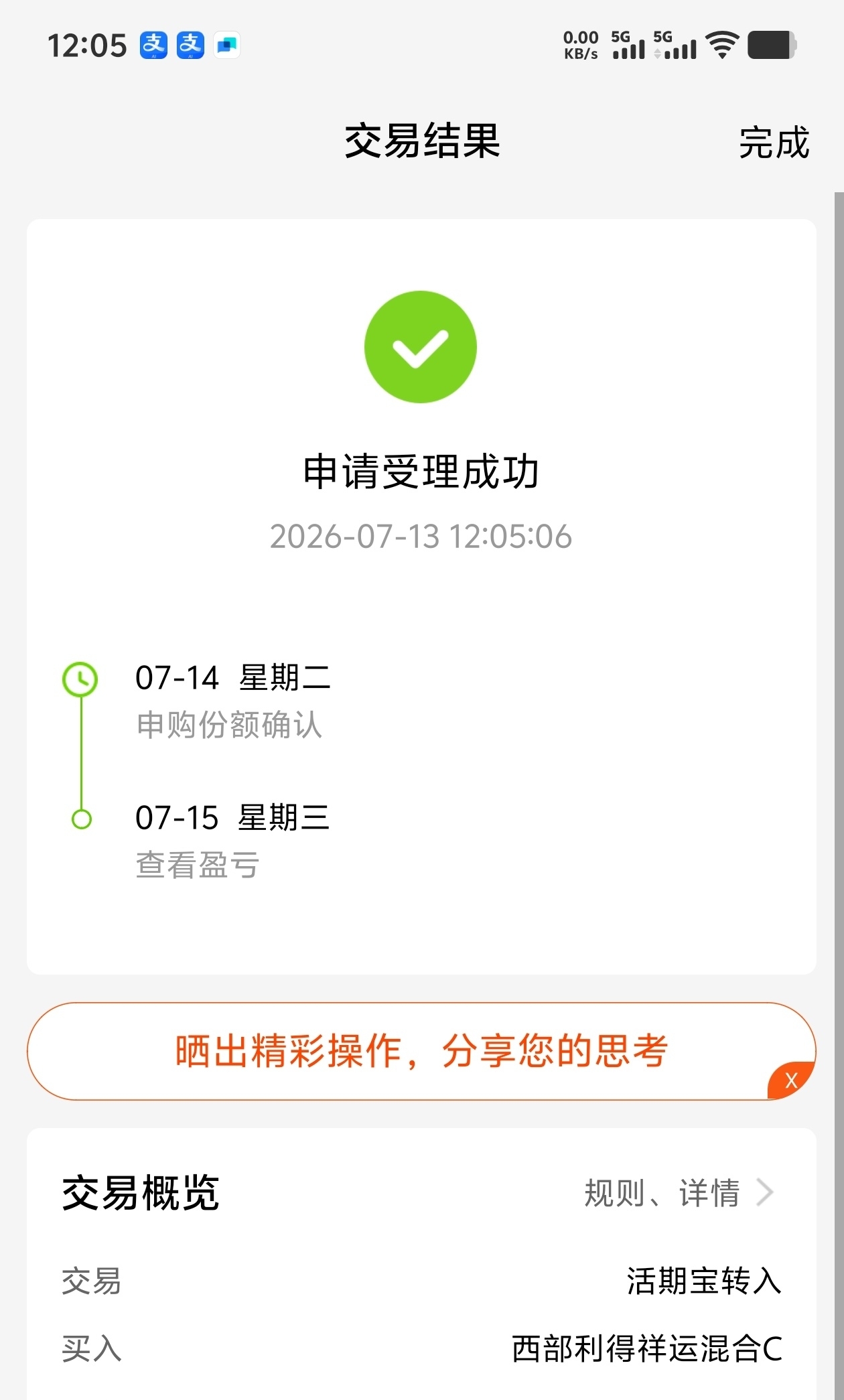Dismiss the share banner with X
The height and width of the screenshot is (1400, 844).
(791, 1080)
